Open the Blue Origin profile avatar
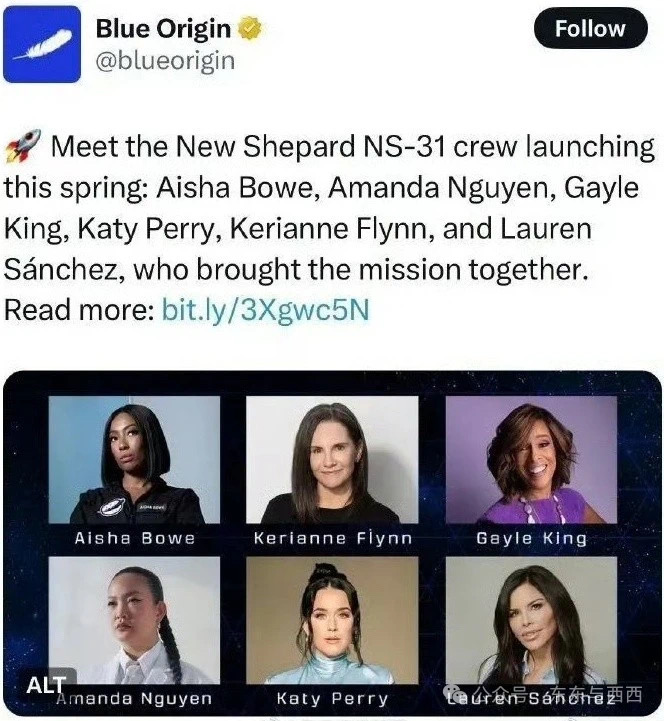 point(41,43)
